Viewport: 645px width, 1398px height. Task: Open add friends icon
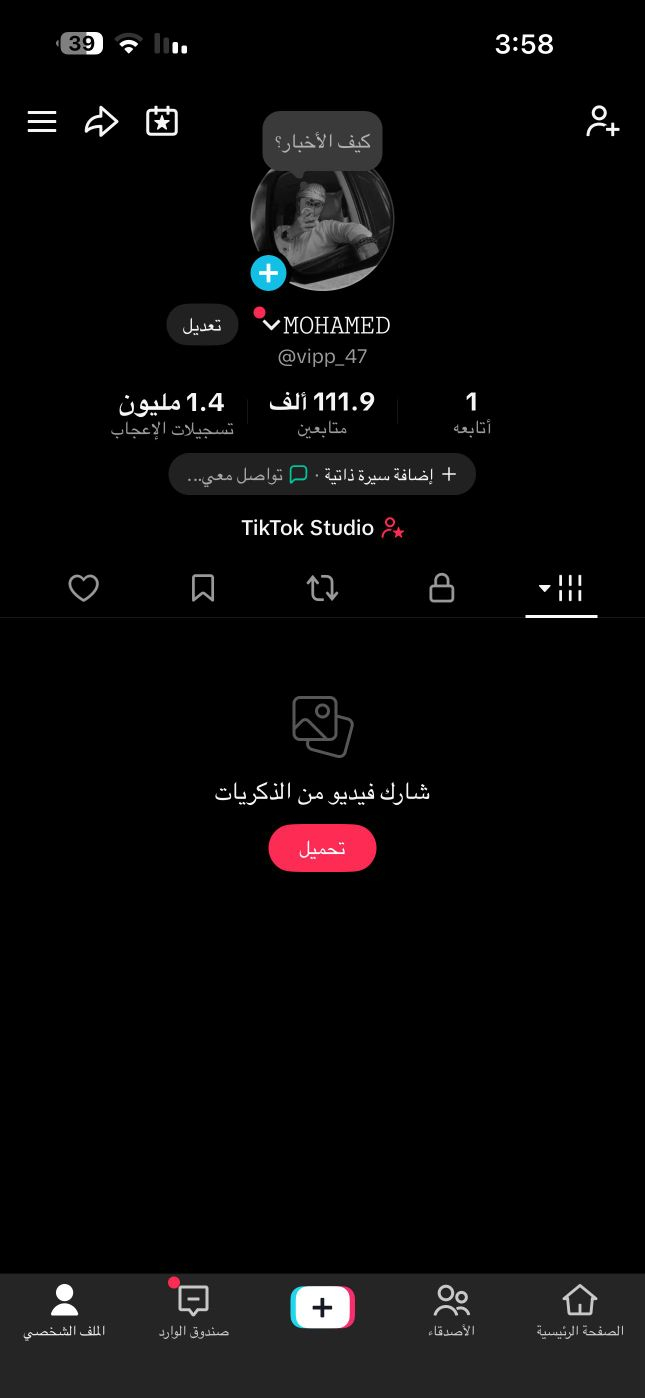tap(603, 122)
